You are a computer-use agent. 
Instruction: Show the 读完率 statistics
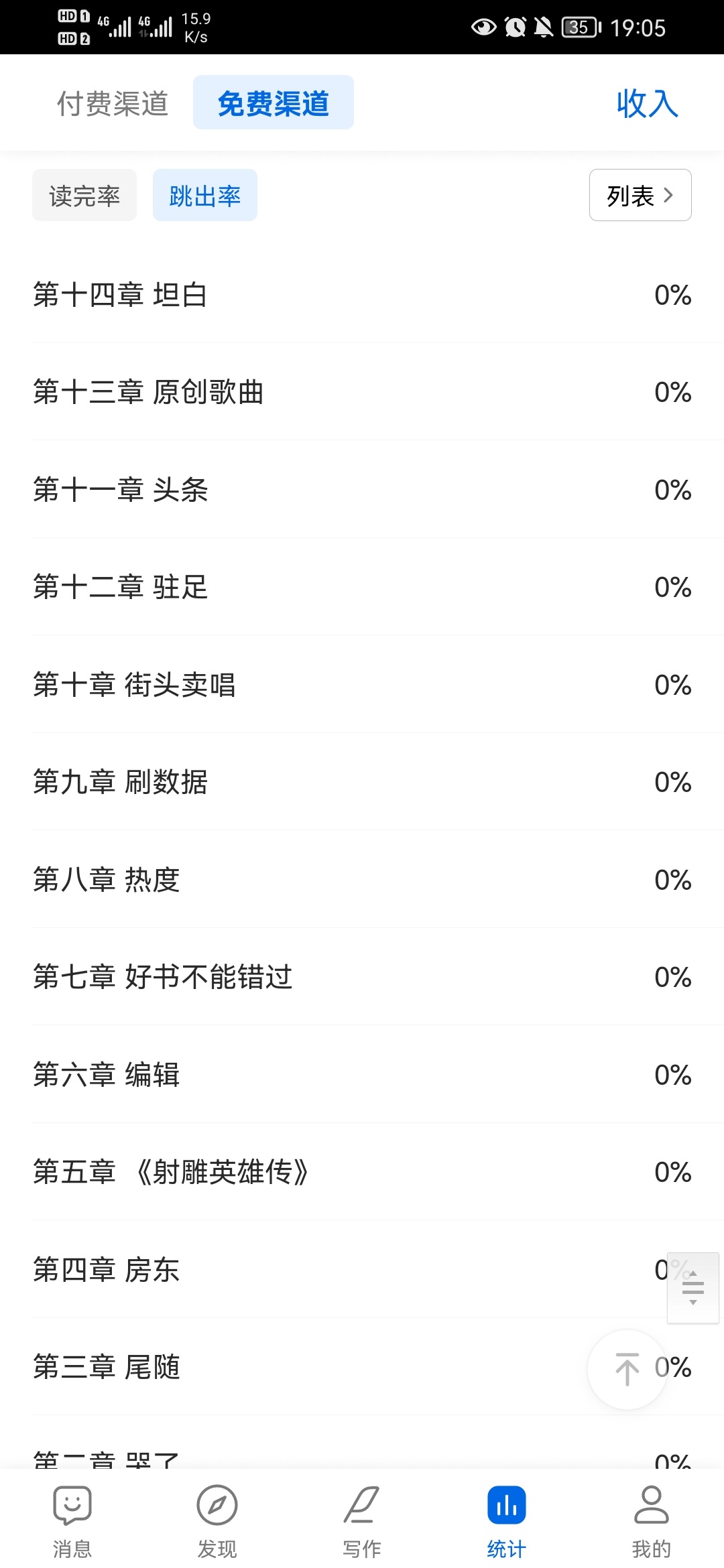click(84, 195)
